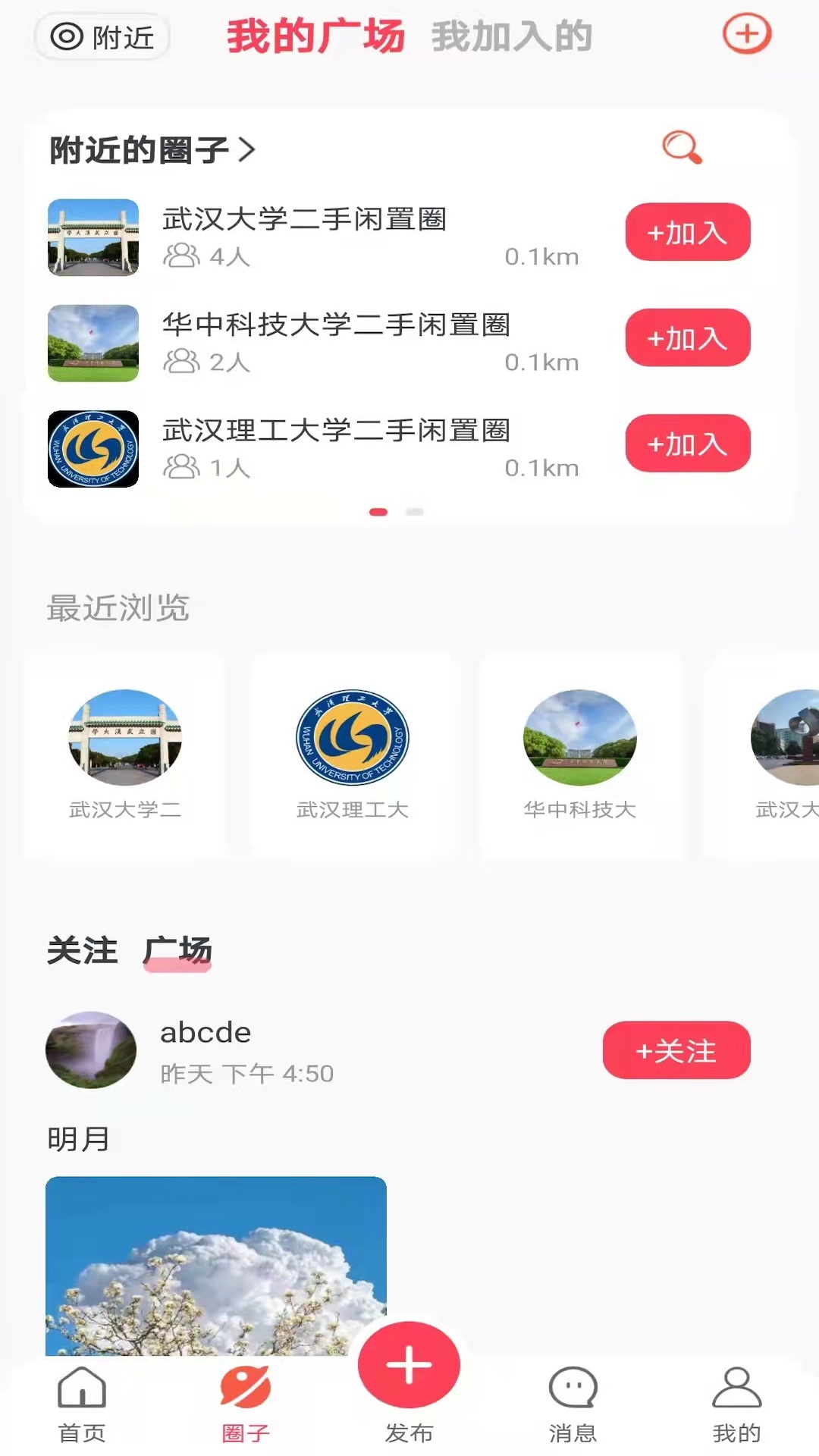The width and height of the screenshot is (819, 1456).
Task: Join 华中科技大学二手闲置圈
Action: click(x=687, y=338)
